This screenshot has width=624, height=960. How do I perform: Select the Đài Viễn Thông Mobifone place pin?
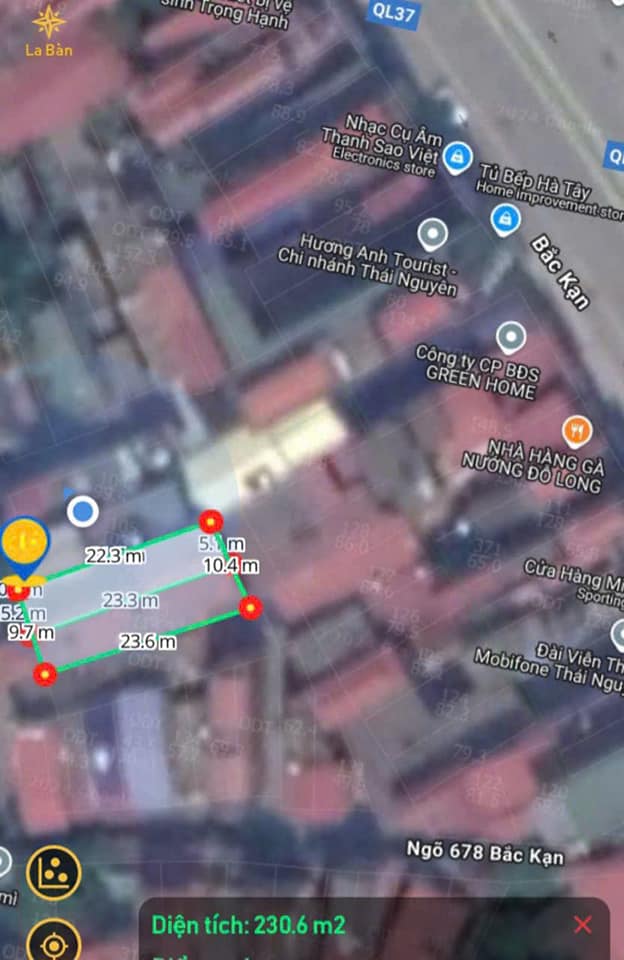pos(618,634)
